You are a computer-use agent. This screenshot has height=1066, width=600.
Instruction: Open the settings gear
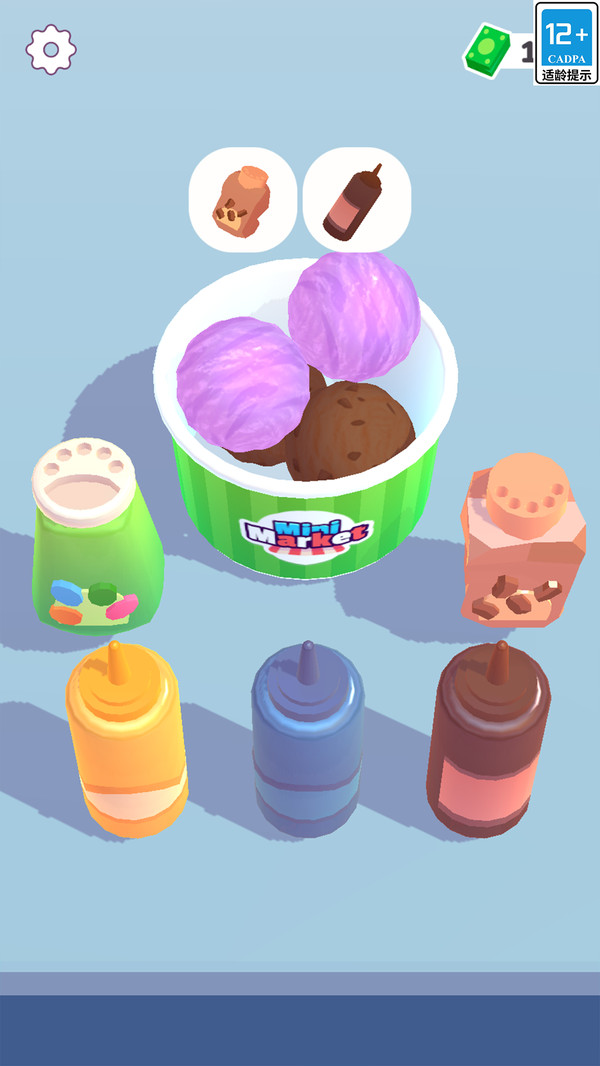[51, 48]
